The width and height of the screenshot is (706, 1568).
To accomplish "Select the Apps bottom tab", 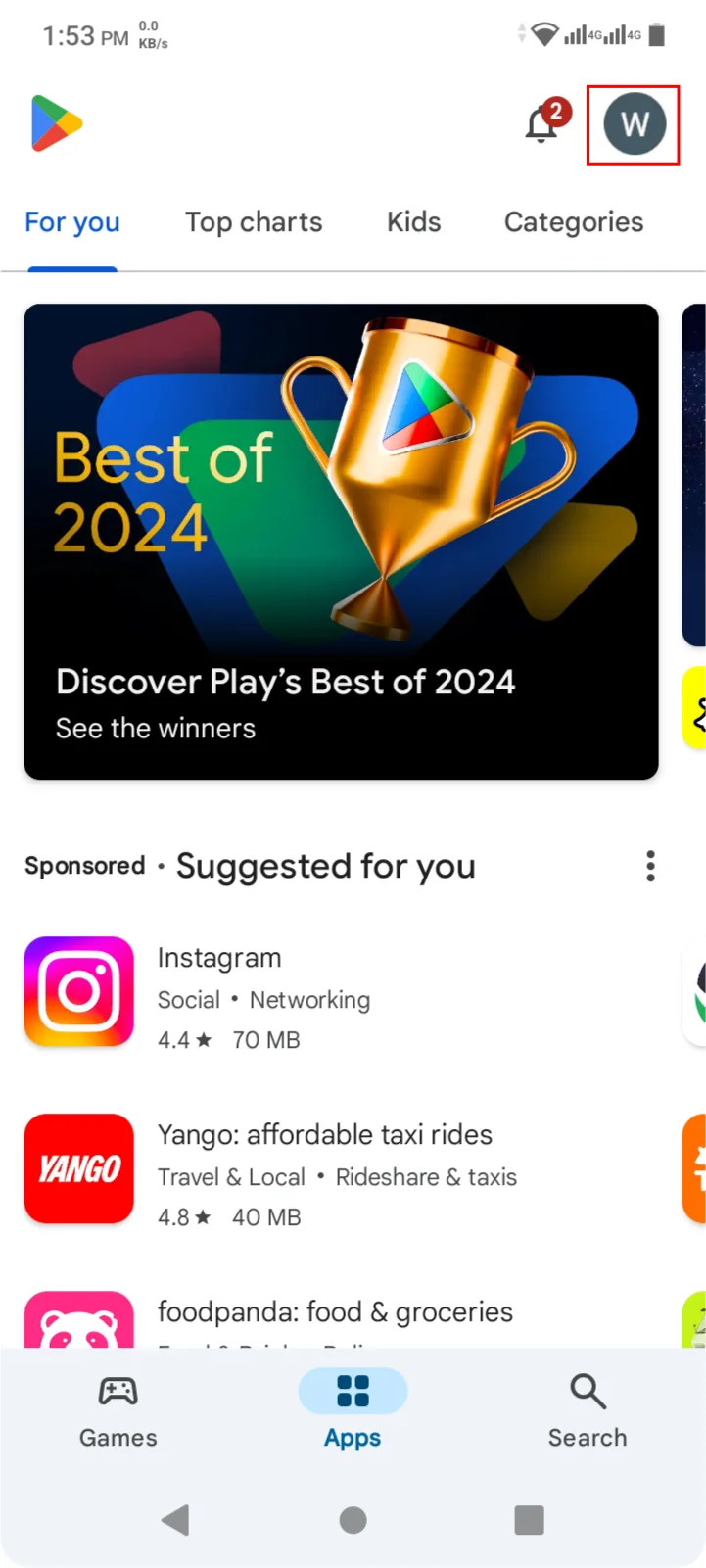I will click(353, 1410).
